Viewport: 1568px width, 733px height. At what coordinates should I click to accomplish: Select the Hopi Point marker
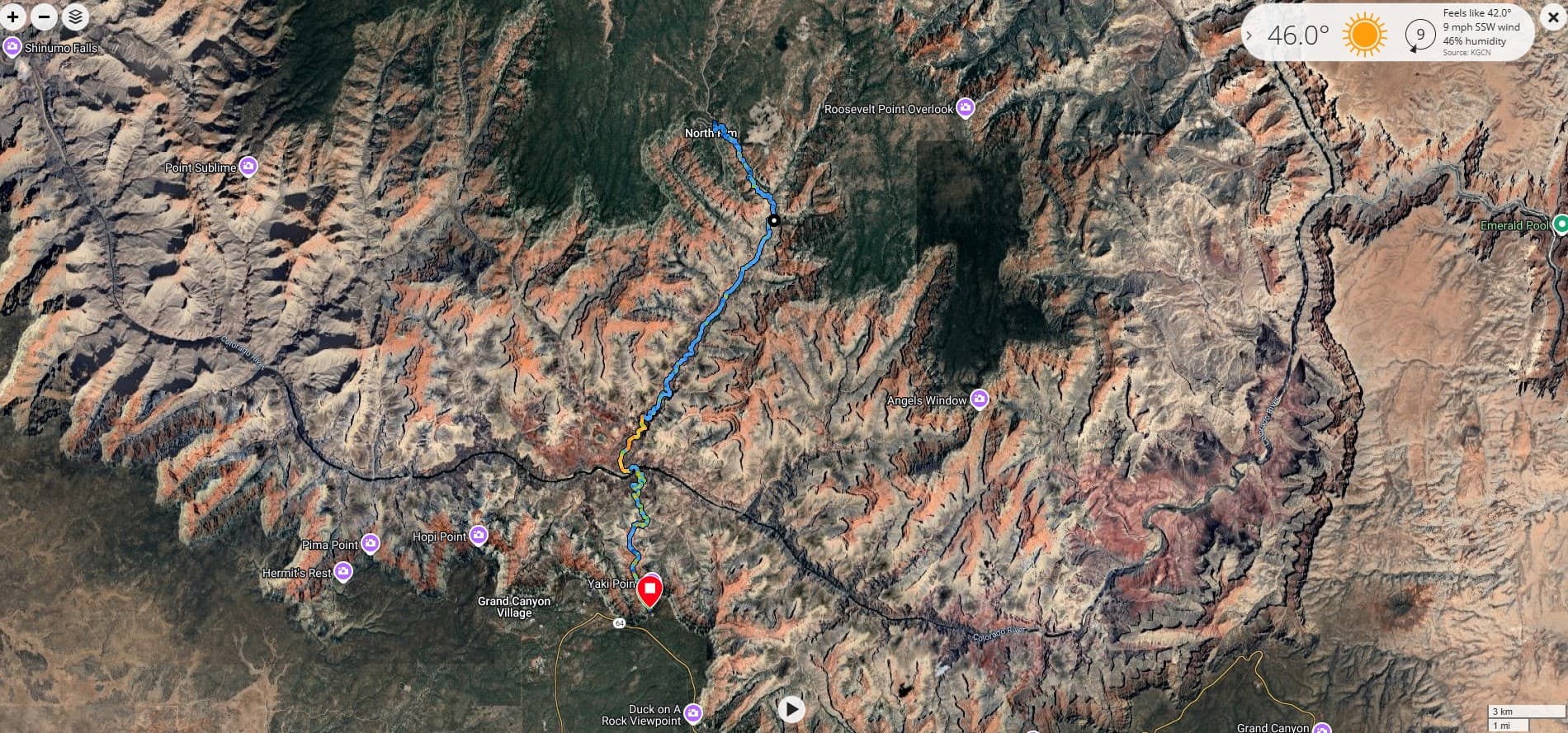click(478, 536)
